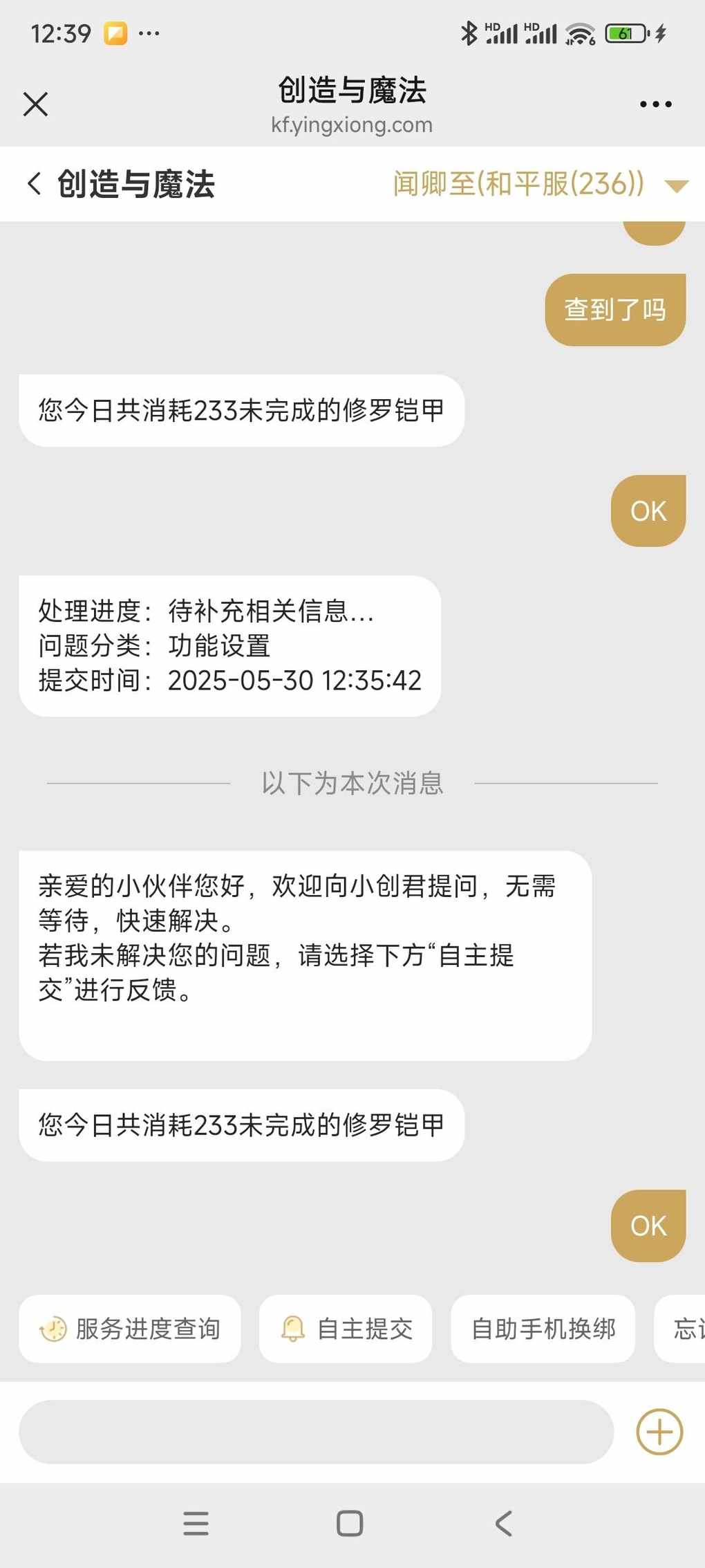The width and height of the screenshot is (705, 1568).
Task: Tap the 服务进度查询 chip
Action: click(x=130, y=1329)
